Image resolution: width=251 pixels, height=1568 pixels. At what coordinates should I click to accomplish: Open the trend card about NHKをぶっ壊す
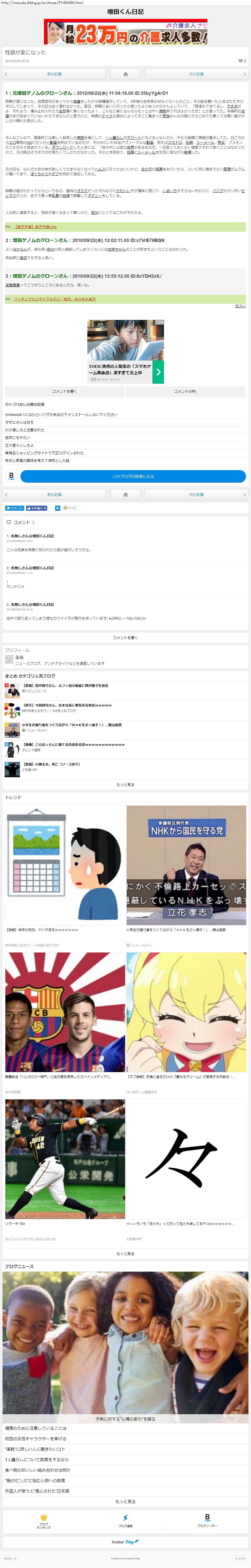[x=186, y=865]
